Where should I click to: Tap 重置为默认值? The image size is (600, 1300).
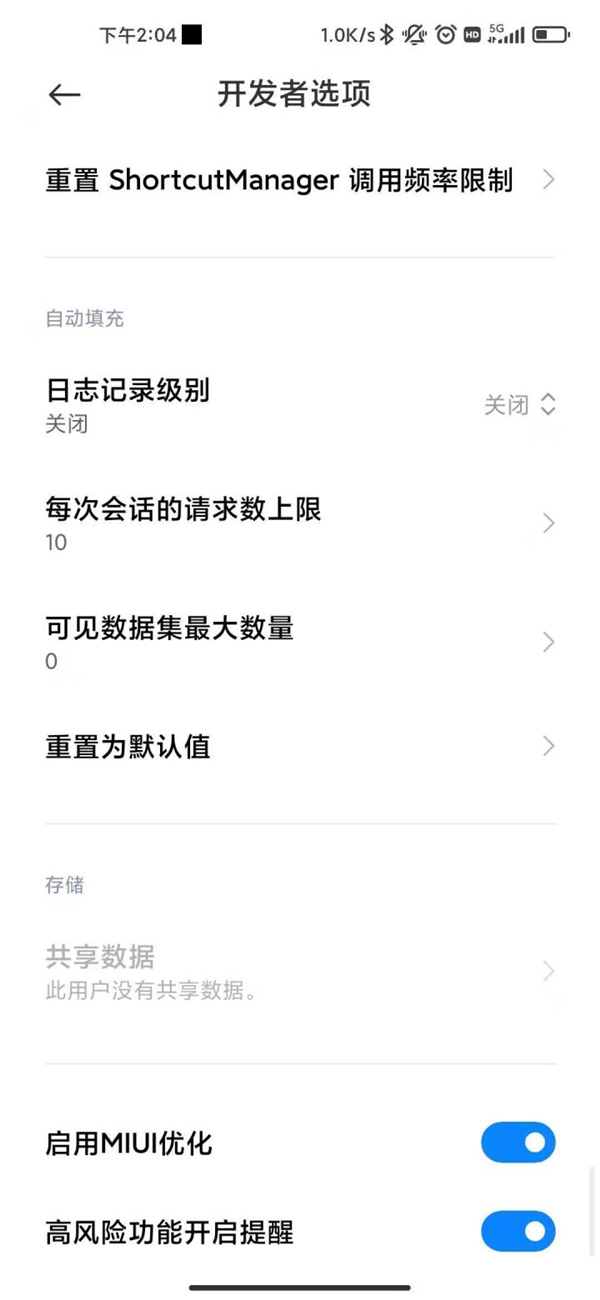299,747
